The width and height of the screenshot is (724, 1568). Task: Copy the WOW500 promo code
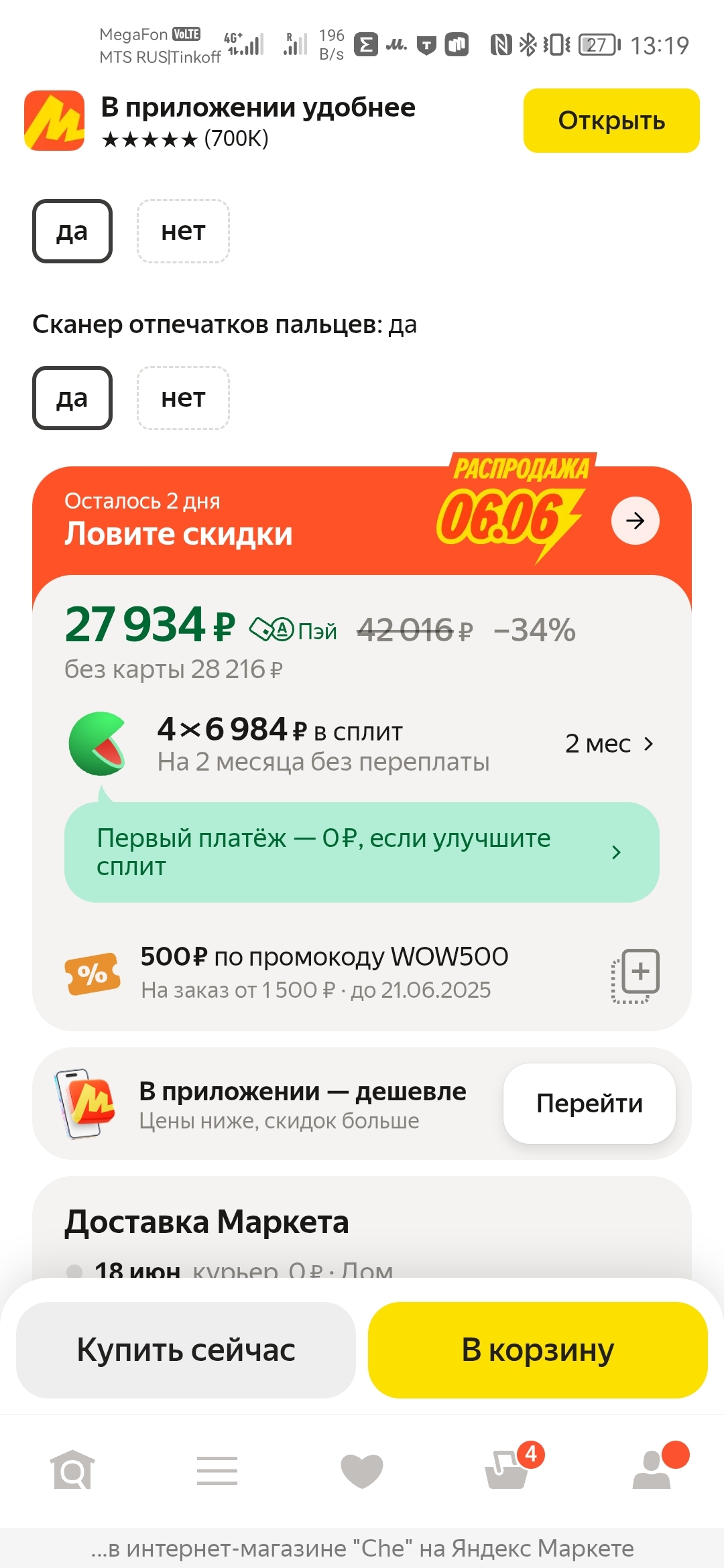pyautogui.click(x=636, y=974)
